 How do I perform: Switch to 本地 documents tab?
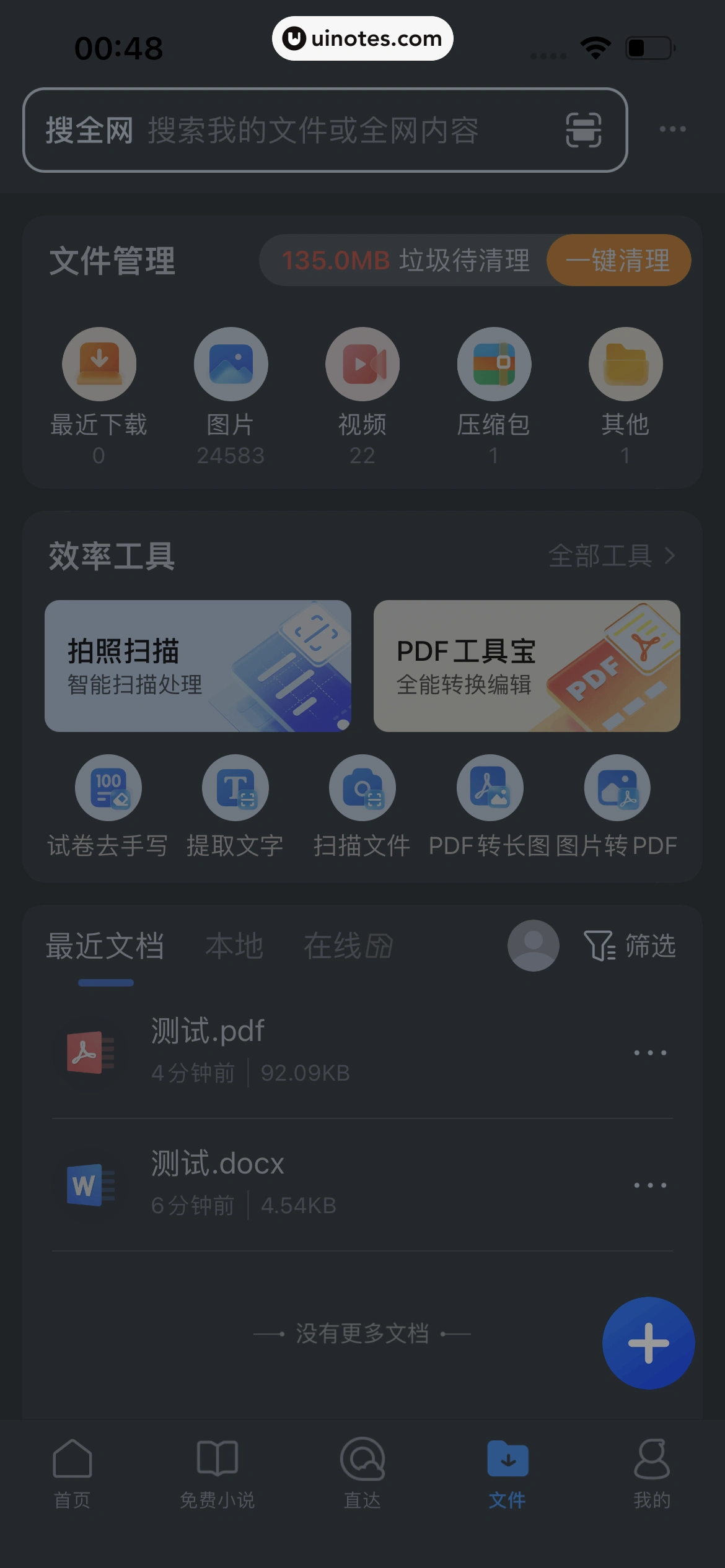coord(234,946)
